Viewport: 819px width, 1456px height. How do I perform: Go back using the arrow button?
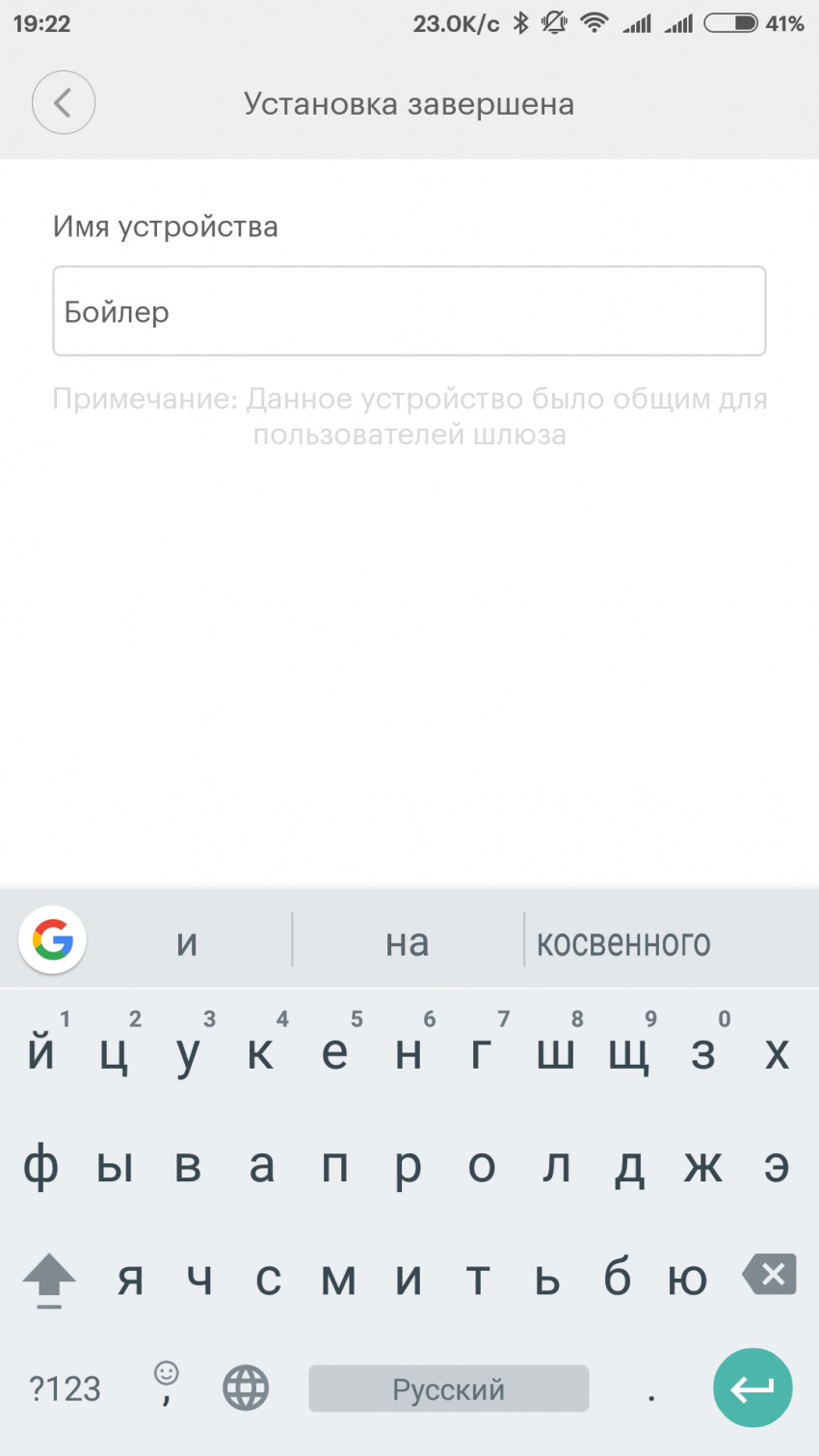point(64,103)
